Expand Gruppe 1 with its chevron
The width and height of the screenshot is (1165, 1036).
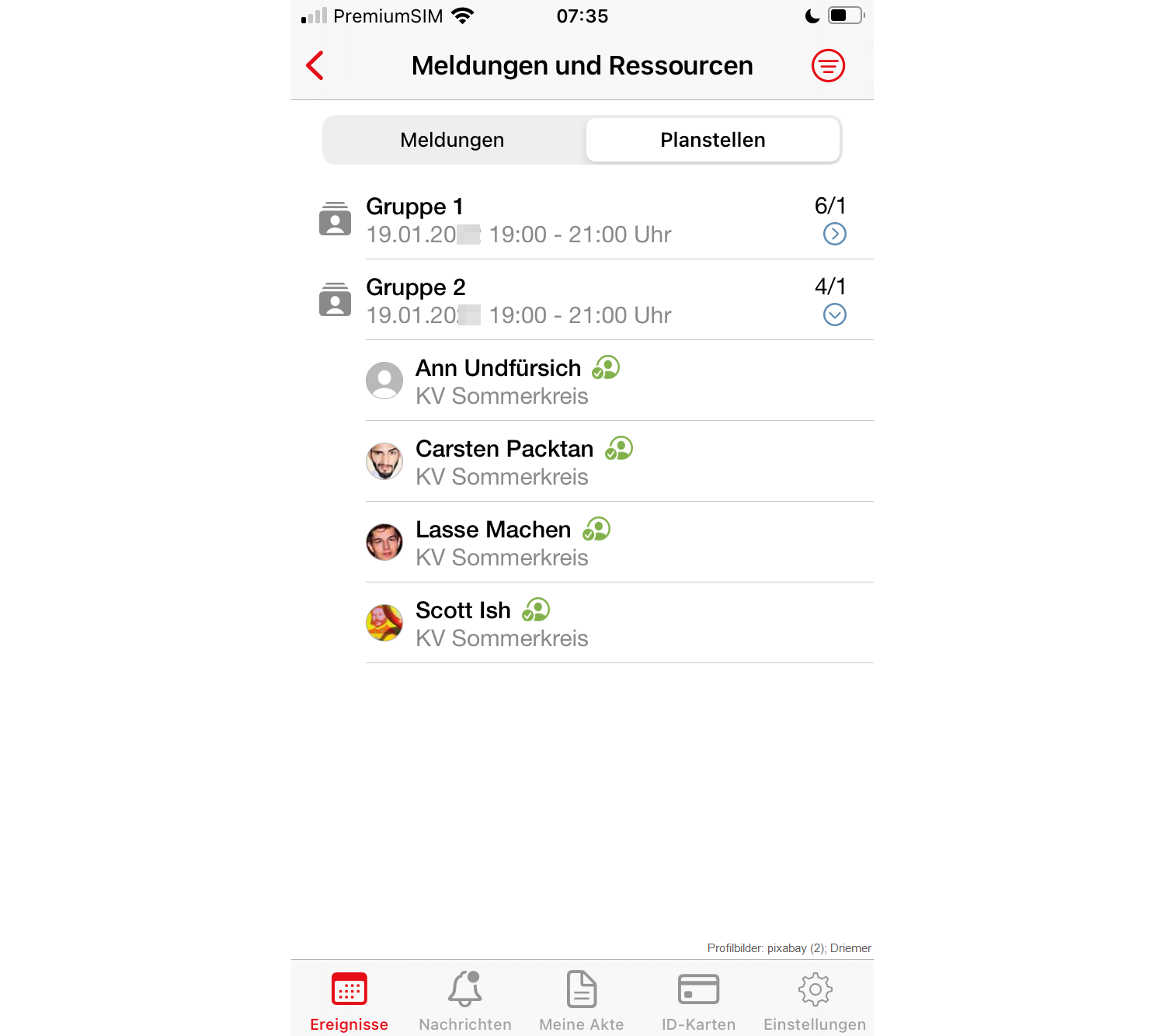834,234
